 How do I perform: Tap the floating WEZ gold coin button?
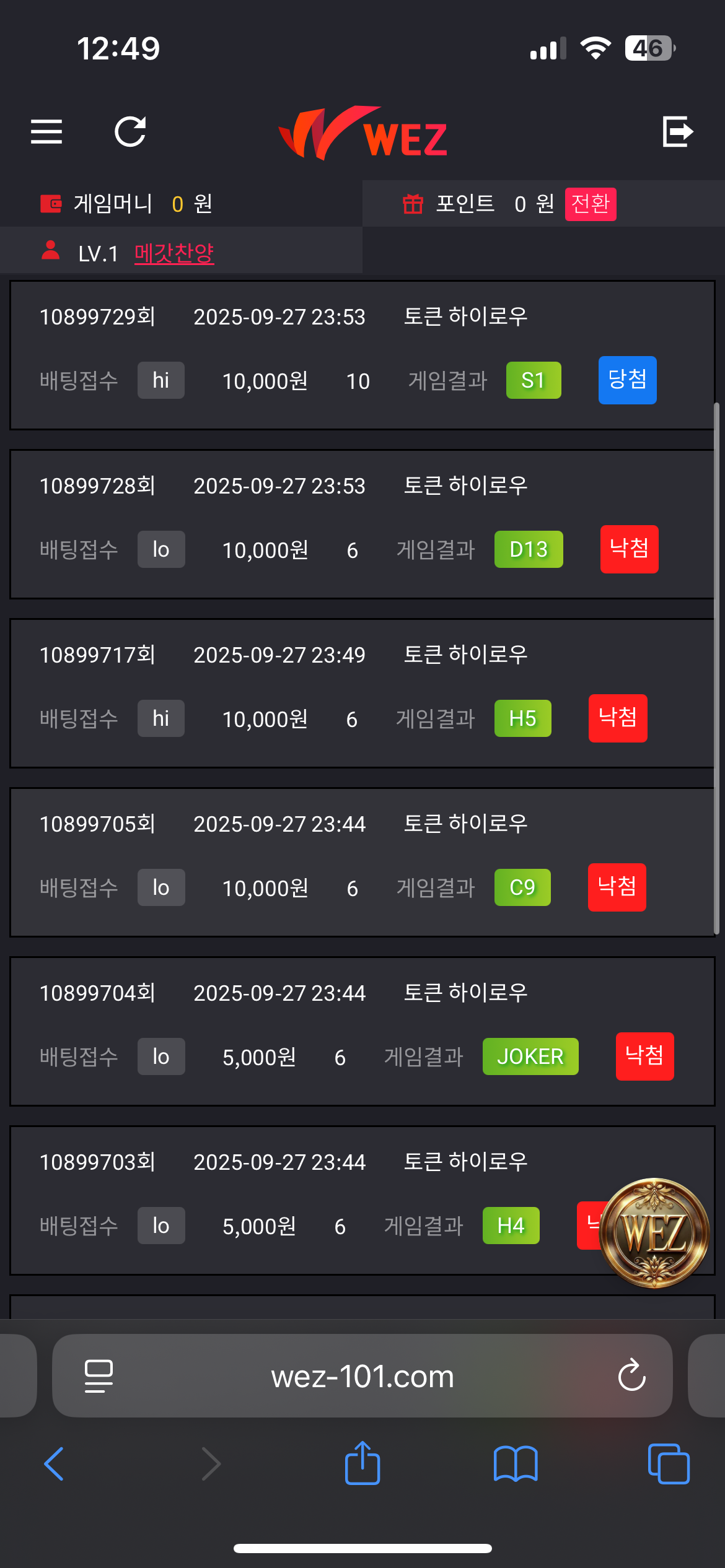pos(654,1232)
